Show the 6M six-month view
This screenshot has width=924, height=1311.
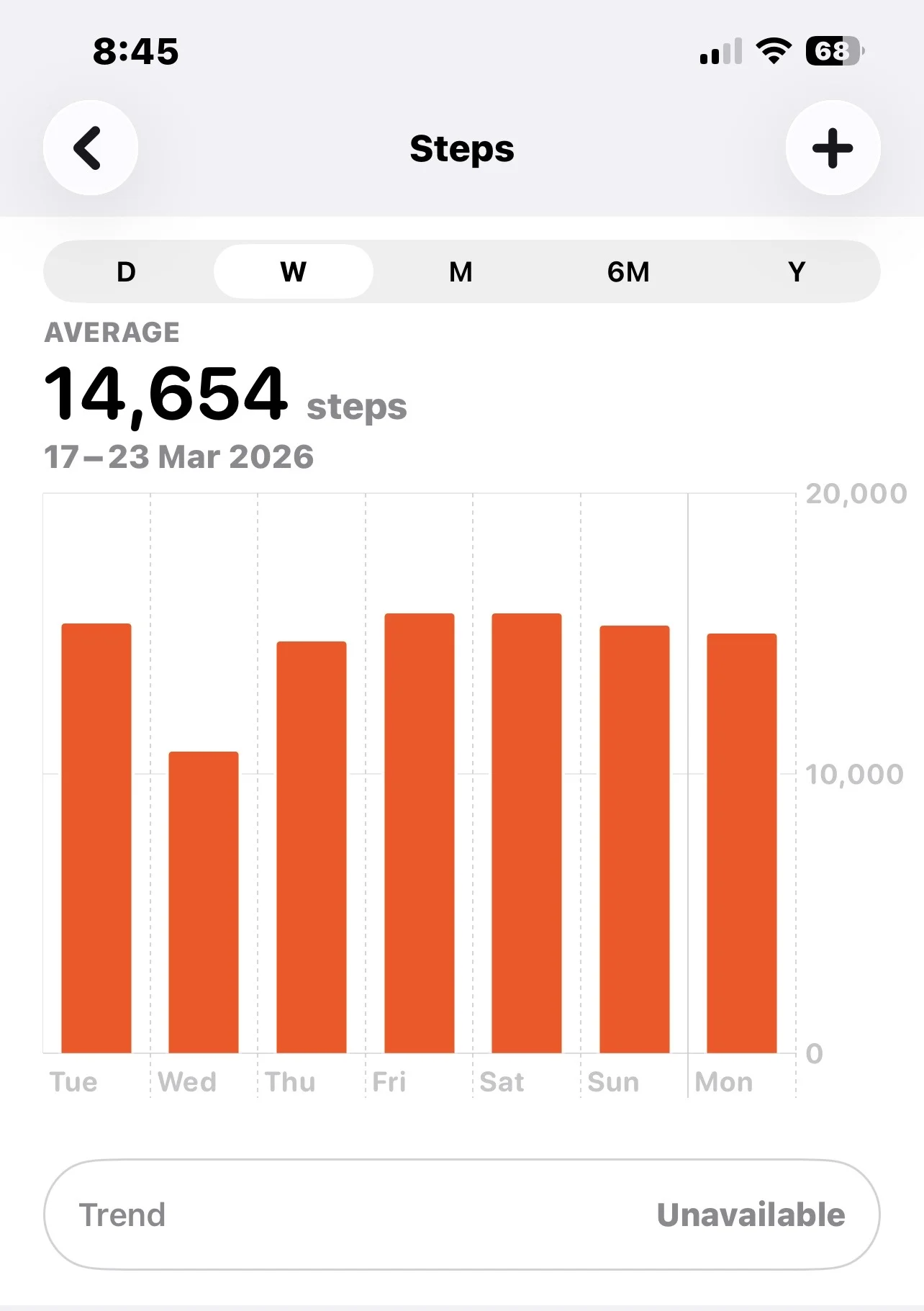[x=628, y=272]
